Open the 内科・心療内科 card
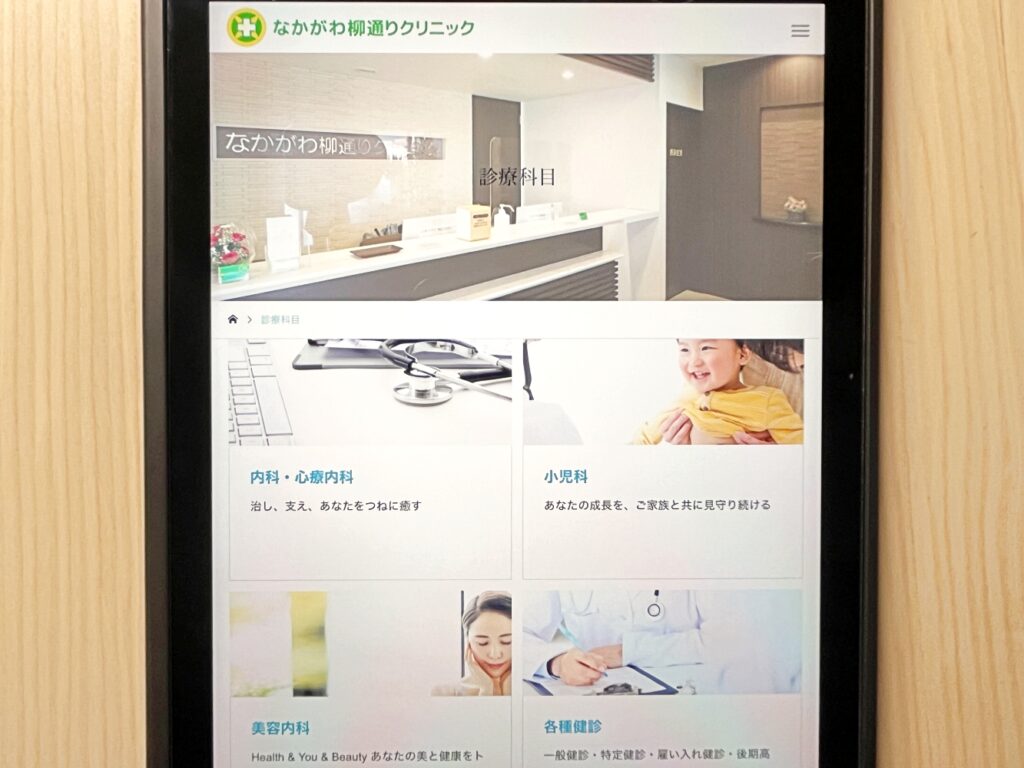Viewport: 1024px width, 768px height. click(x=302, y=477)
